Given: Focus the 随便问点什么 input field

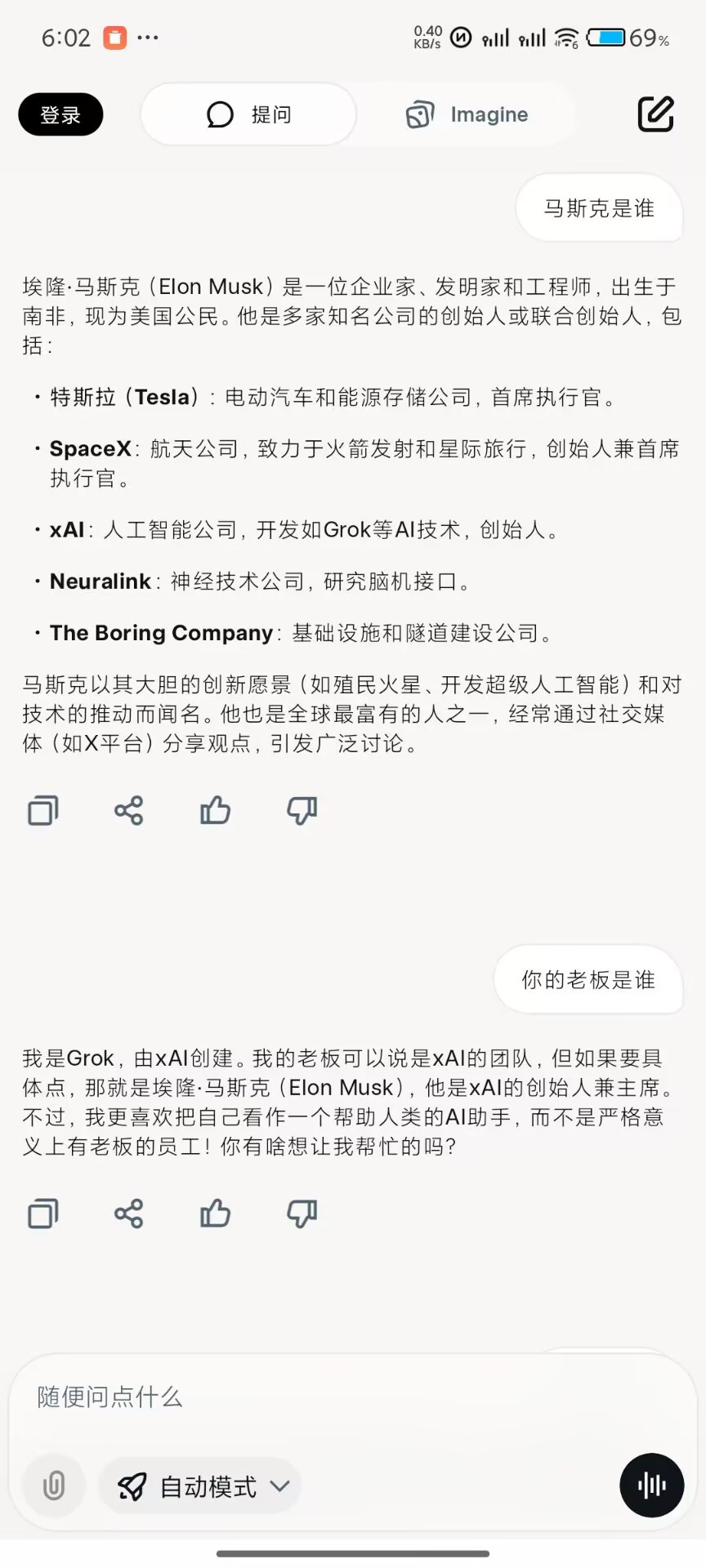Looking at the screenshot, I should 327,1397.
